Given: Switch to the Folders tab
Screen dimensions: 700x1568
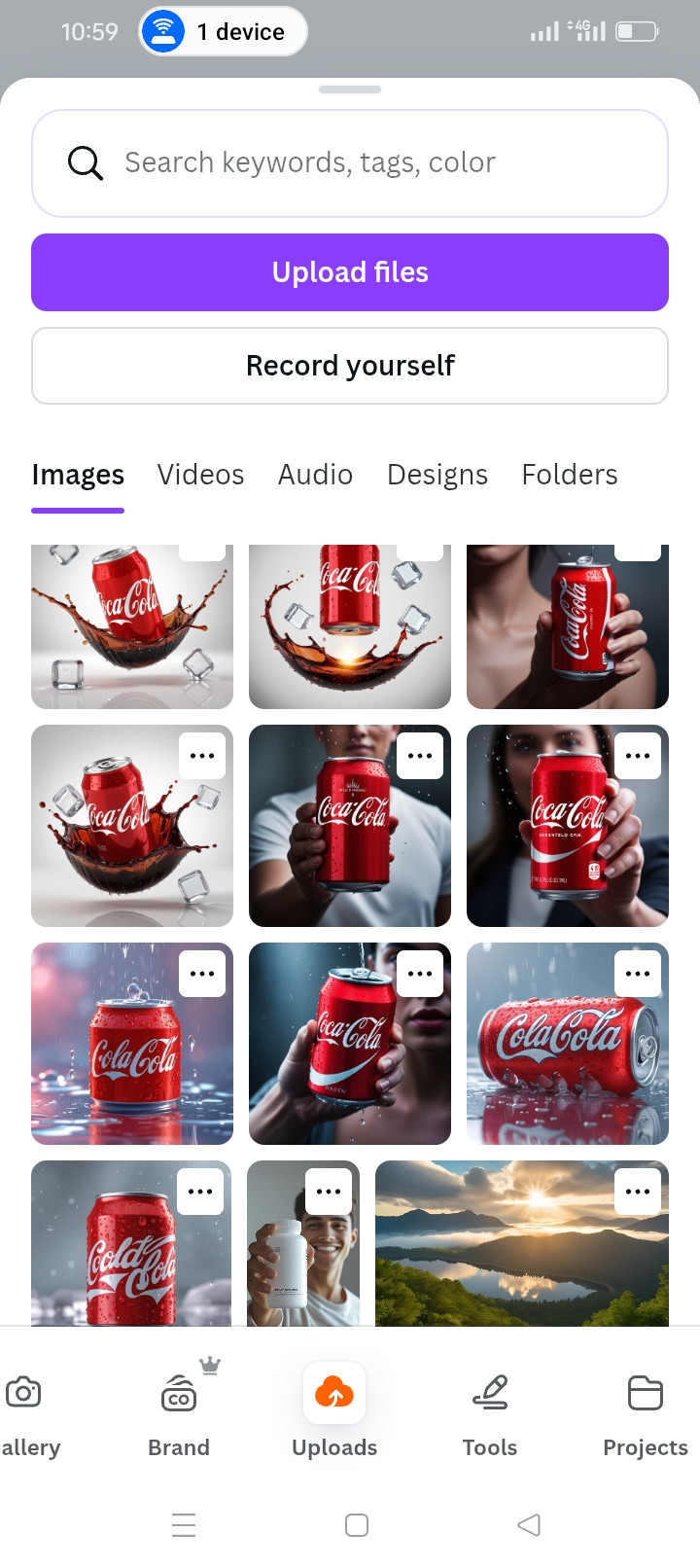Looking at the screenshot, I should [x=570, y=476].
